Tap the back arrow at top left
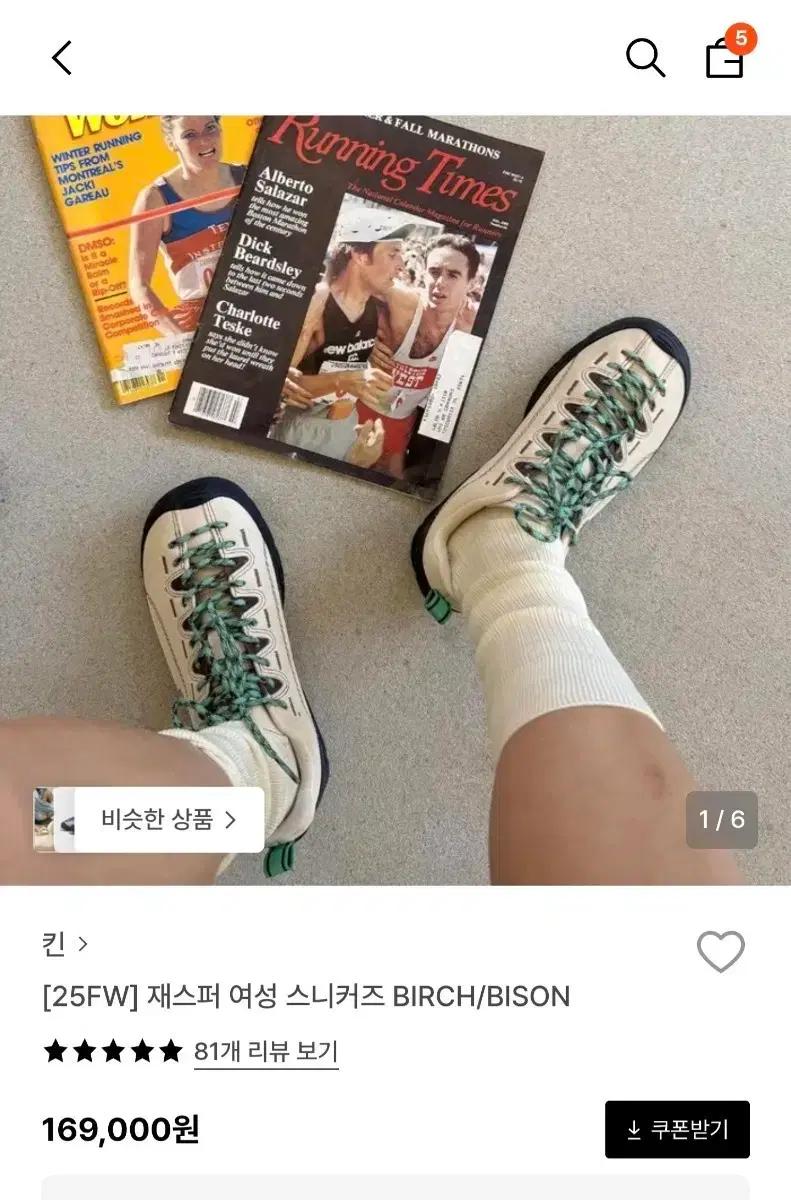This screenshot has width=791, height=1200. pyautogui.click(x=62, y=57)
